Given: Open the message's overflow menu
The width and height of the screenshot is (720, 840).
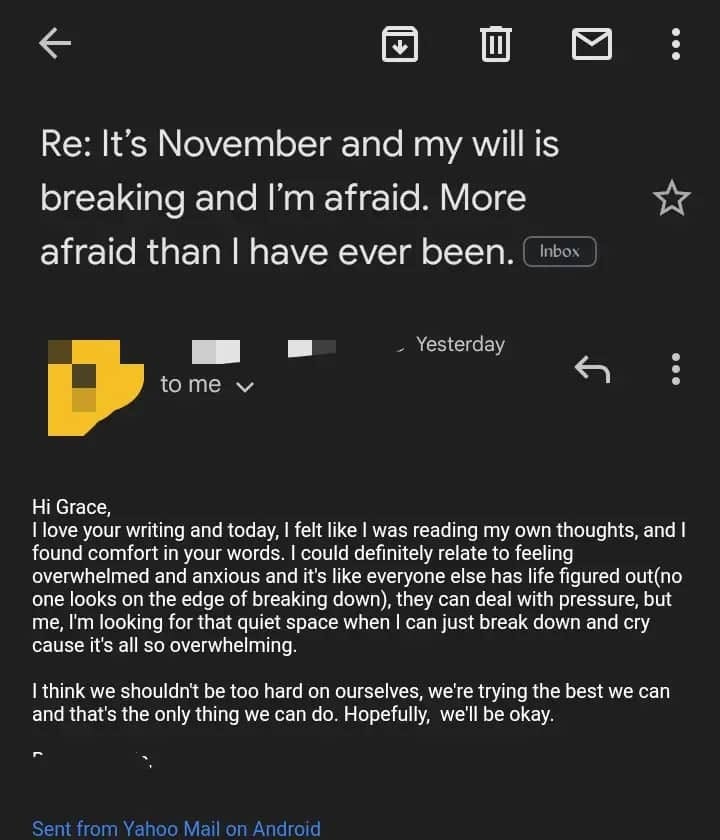Looking at the screenshot, I should click(676, 369).
